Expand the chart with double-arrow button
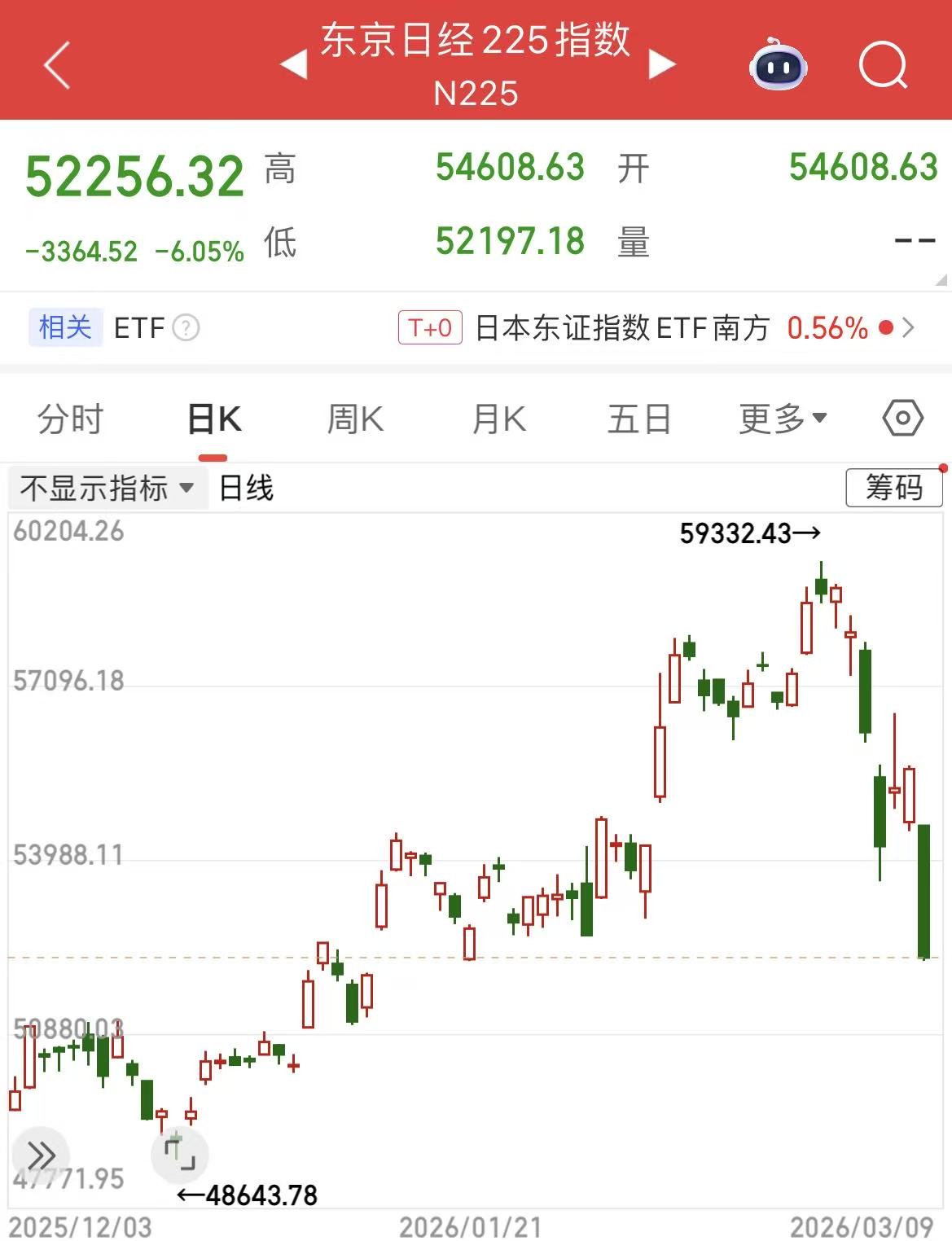 (x=41, y=1155)
